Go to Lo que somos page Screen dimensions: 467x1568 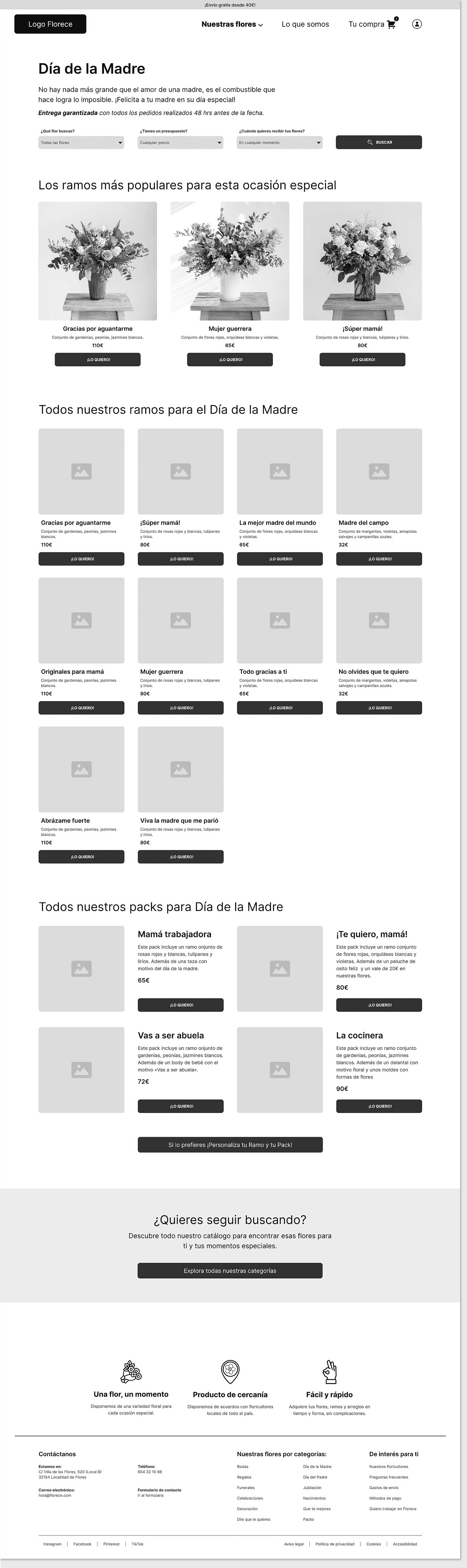305,24
